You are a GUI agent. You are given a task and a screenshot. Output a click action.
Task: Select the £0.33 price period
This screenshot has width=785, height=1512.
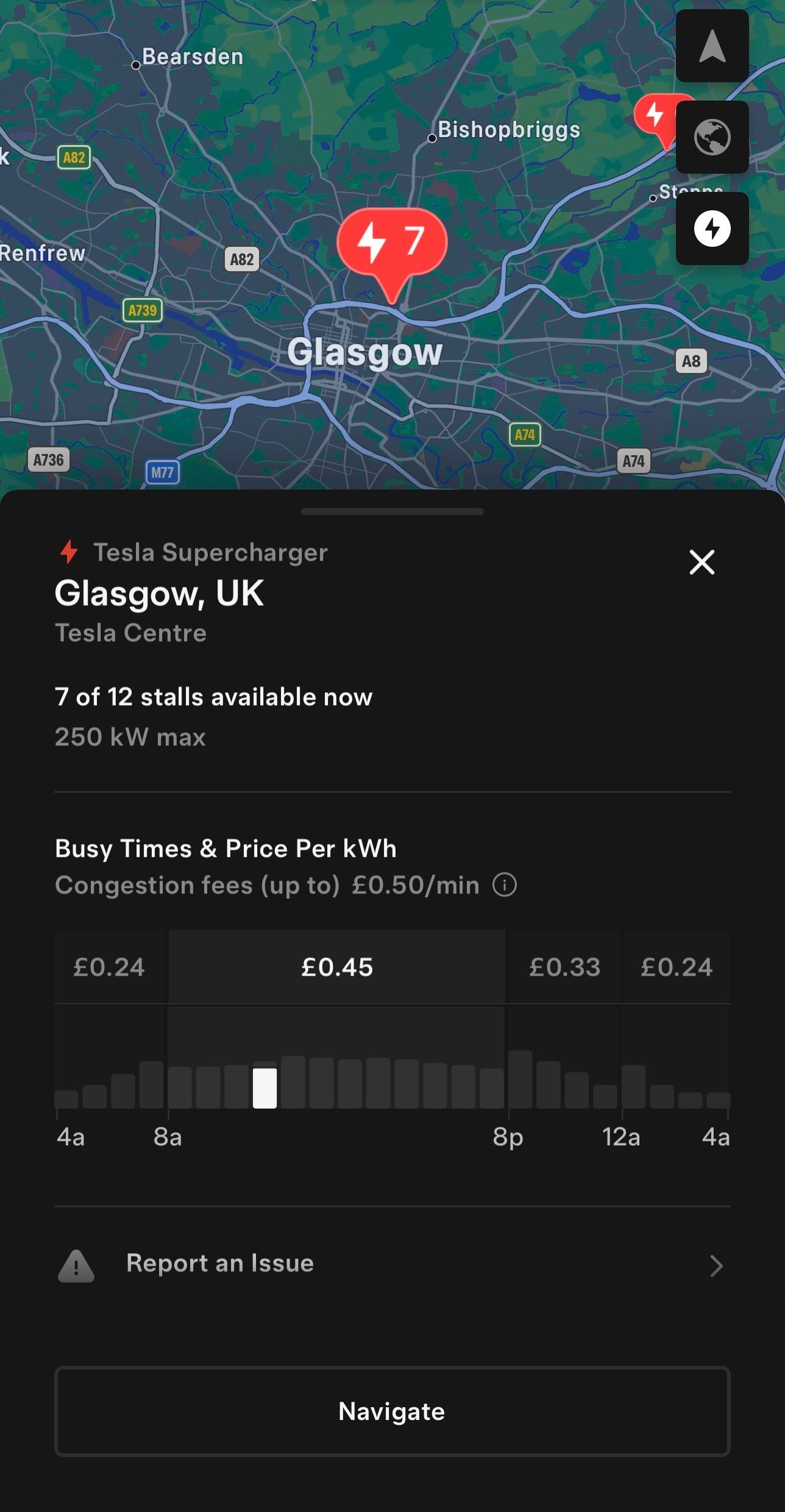click(564, 967)
